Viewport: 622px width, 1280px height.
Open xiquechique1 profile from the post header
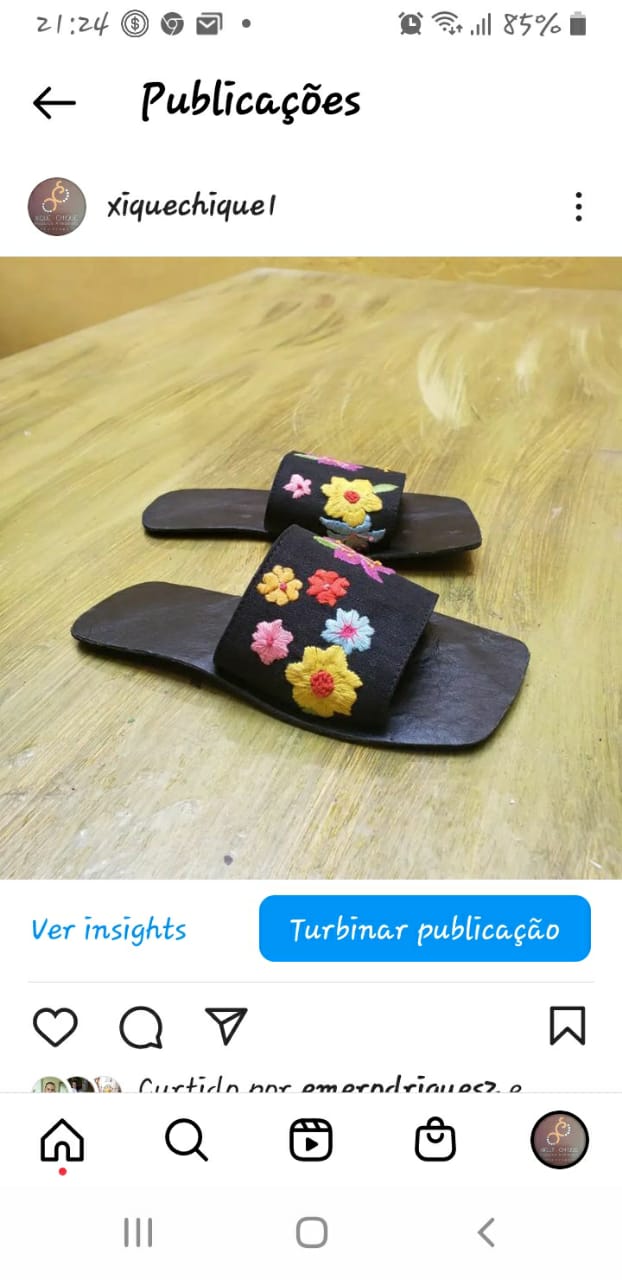(190, 207)
